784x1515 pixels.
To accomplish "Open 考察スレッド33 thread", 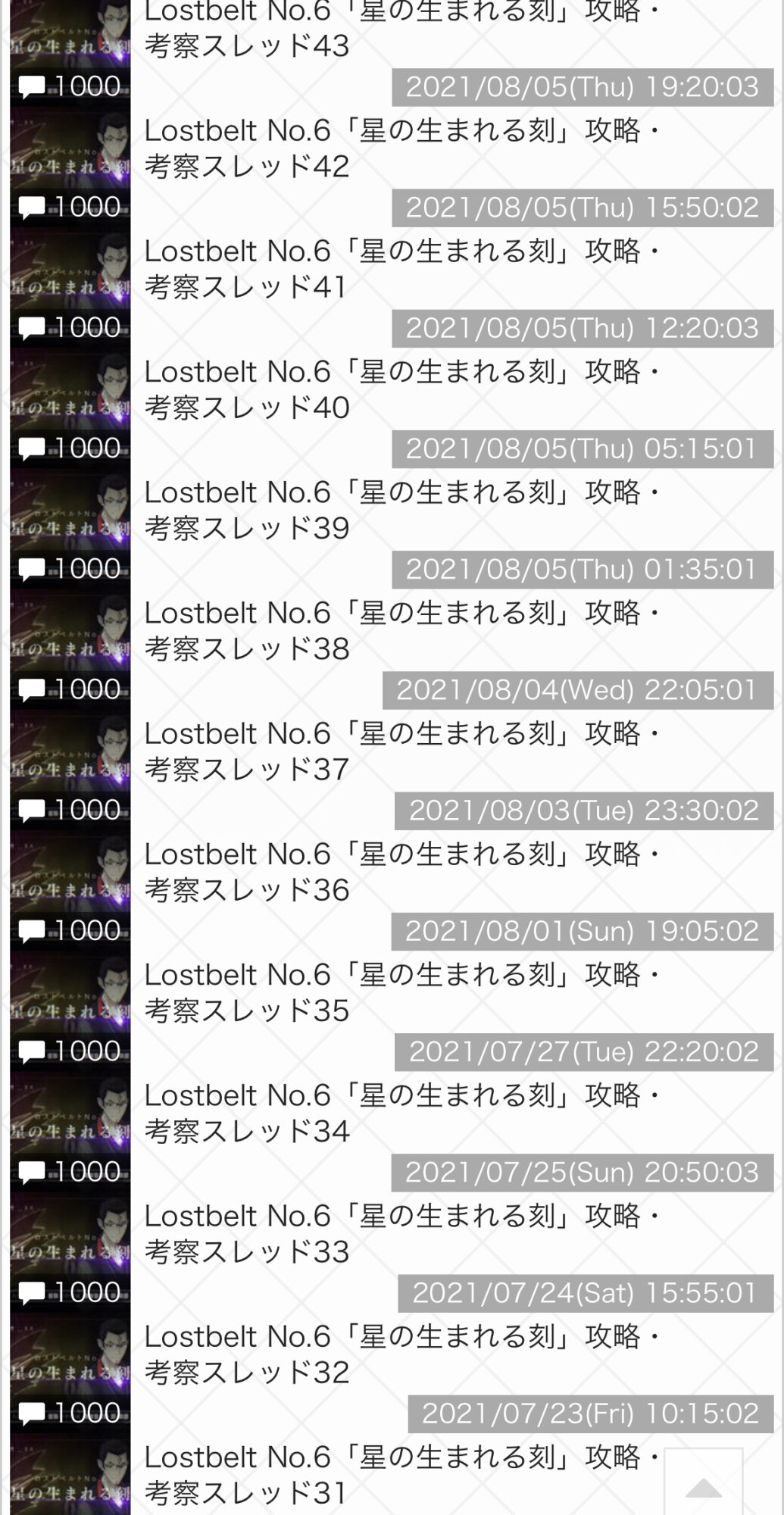I will pyautogui.click(x=401, y=1233).
